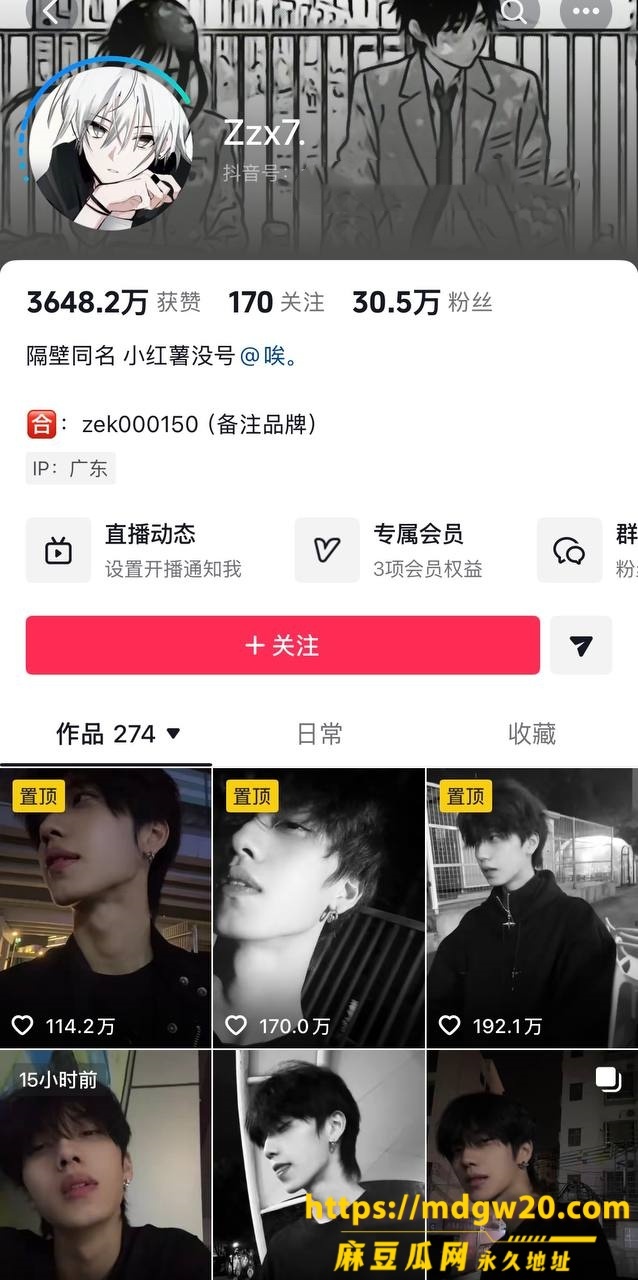Open the mentioned account @唉。
This screenshot has width=638, height=1280.
tap(268, 355)
